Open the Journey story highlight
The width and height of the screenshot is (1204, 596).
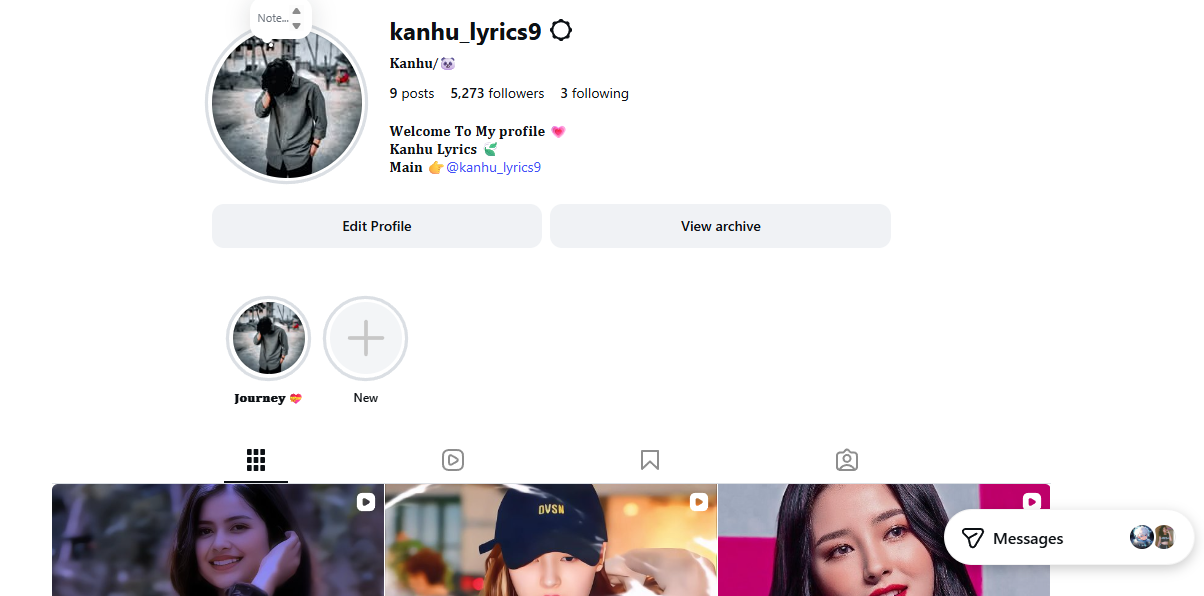268,339
